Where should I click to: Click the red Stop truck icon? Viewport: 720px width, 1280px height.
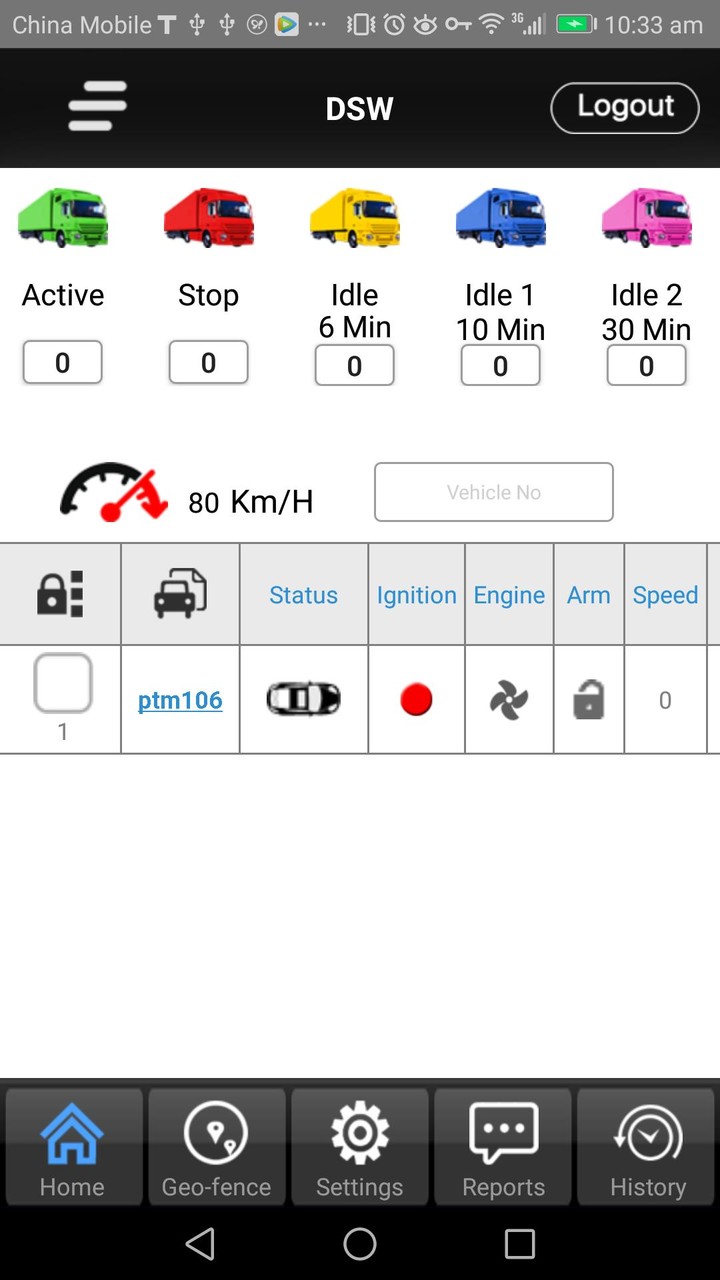(x=208, y=217)
